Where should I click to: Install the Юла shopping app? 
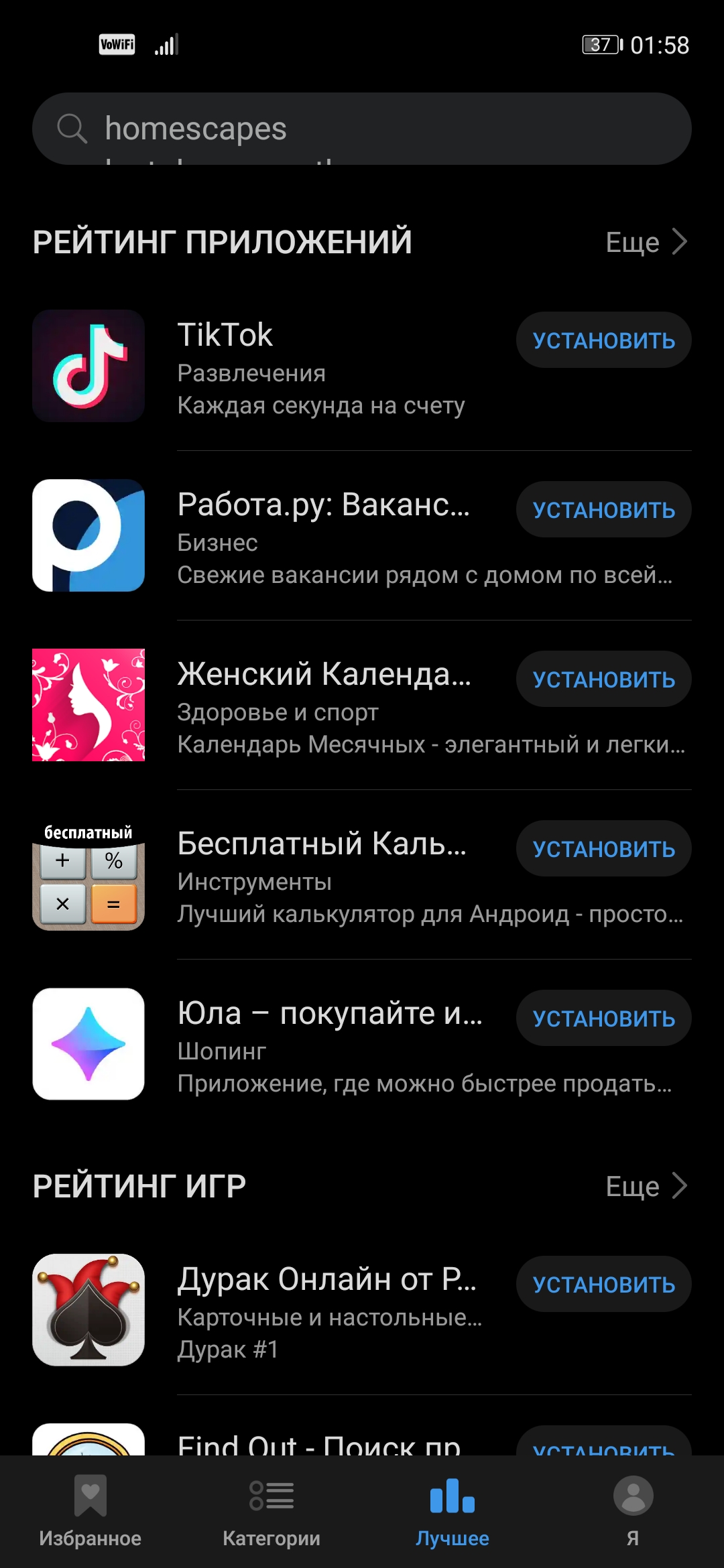tap(603, 1019)
